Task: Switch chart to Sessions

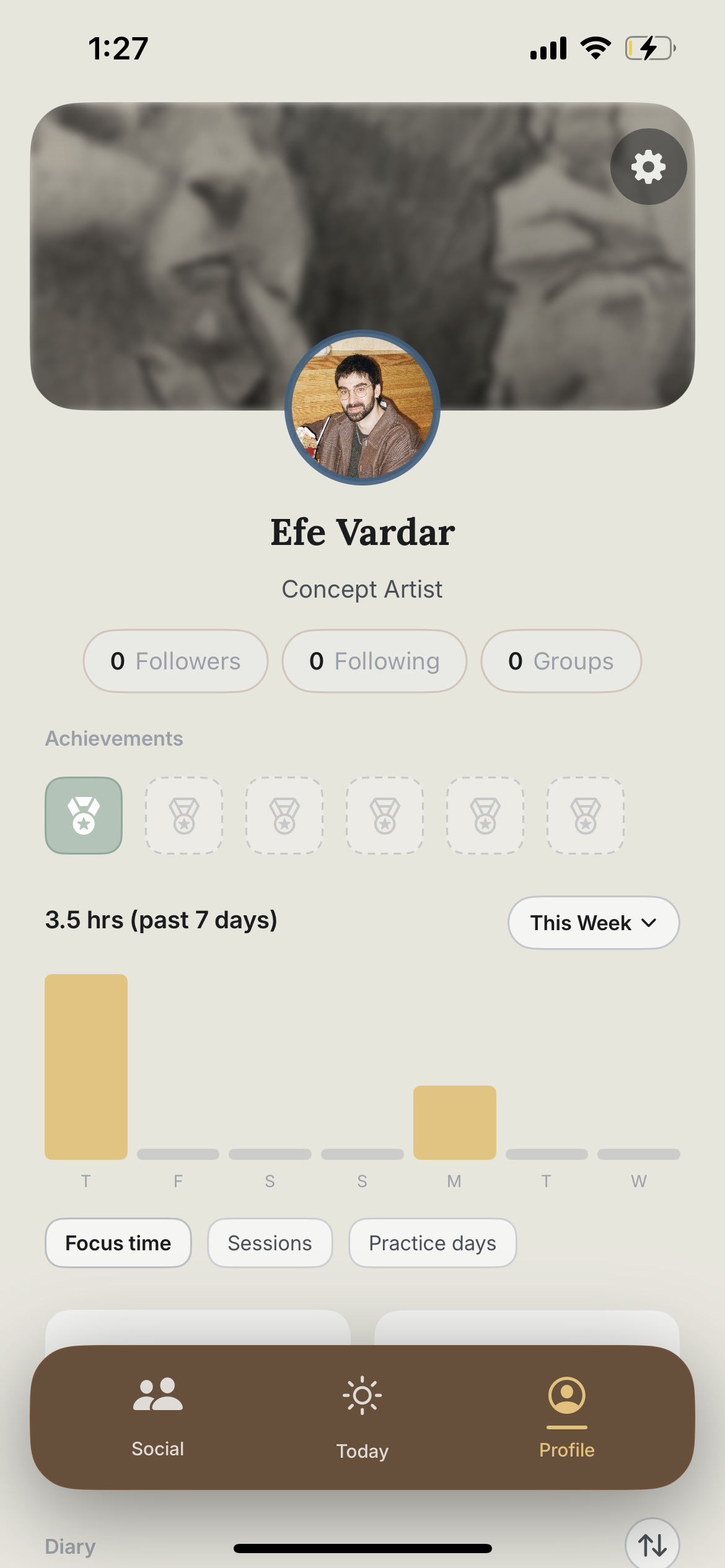Action: 270,1243
